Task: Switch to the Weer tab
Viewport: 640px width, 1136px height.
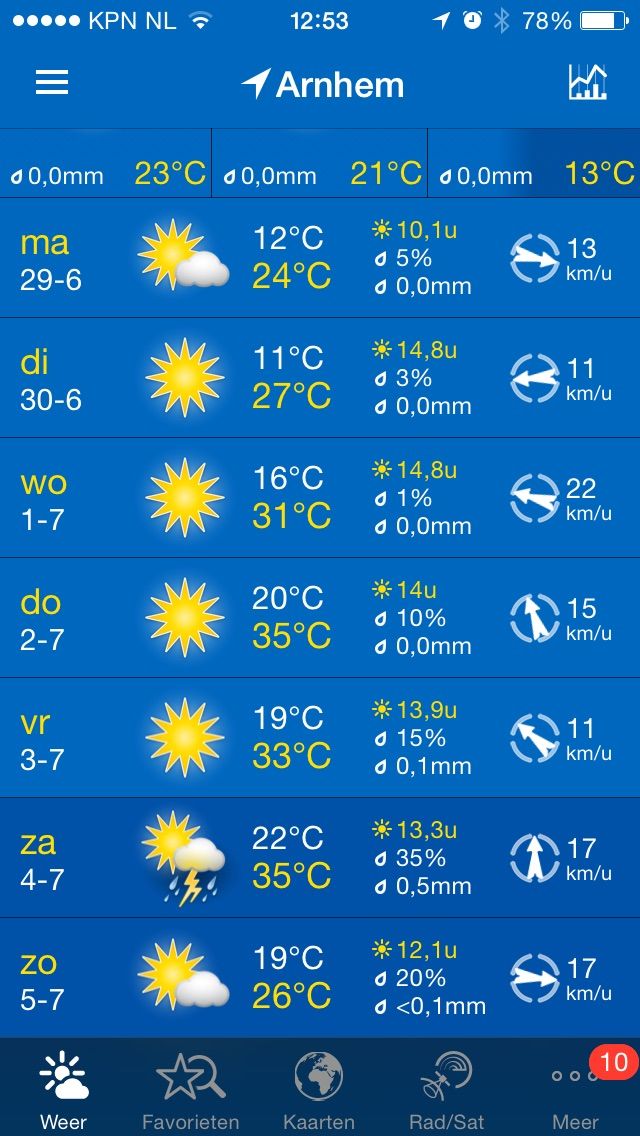Action: (64, 1089)
